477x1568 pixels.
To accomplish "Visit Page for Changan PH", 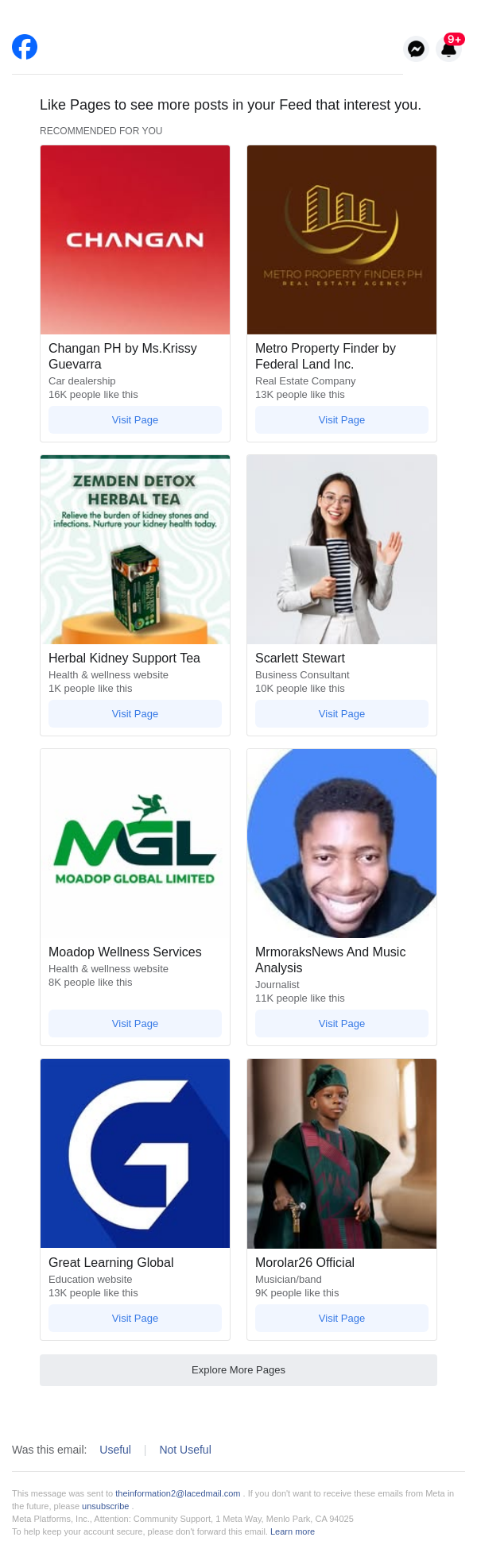I will [x=135, y=419].
